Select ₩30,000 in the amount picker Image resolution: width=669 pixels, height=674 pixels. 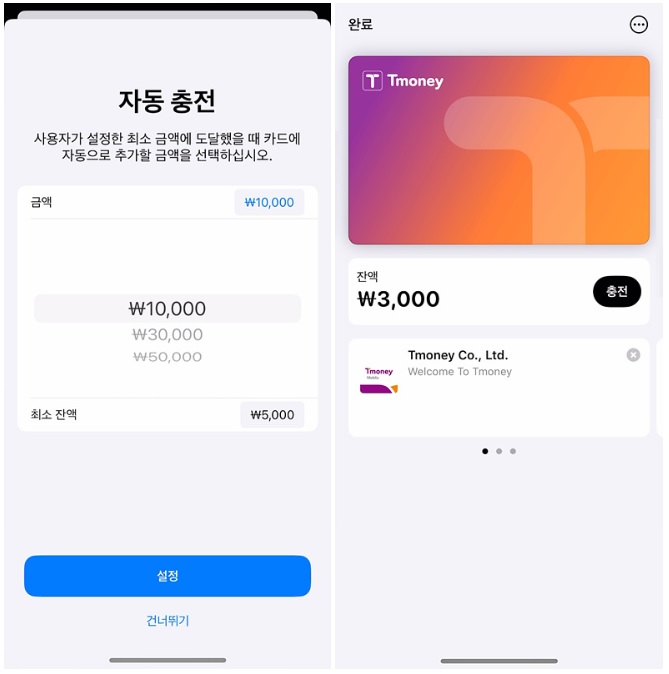coord(167,335)
